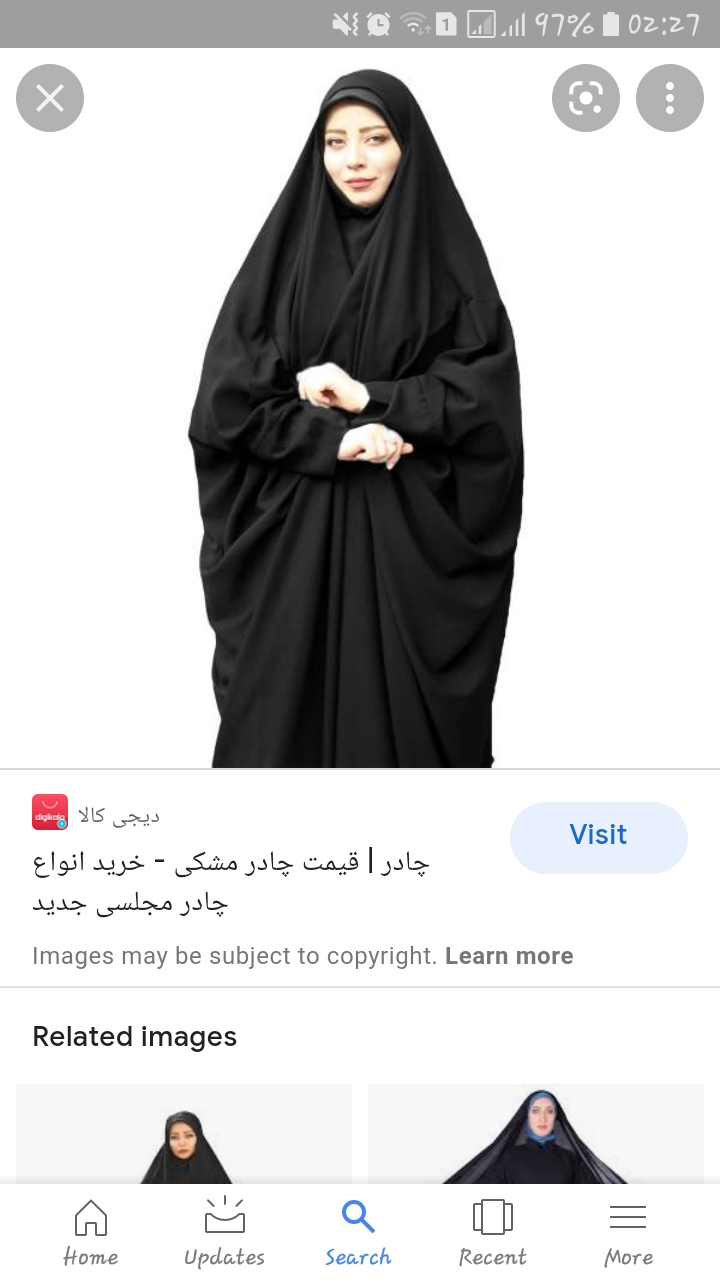Viewport: 720px width, 1280px height.
Task: Select the Search tab
Action: [x=358, y=1233]
